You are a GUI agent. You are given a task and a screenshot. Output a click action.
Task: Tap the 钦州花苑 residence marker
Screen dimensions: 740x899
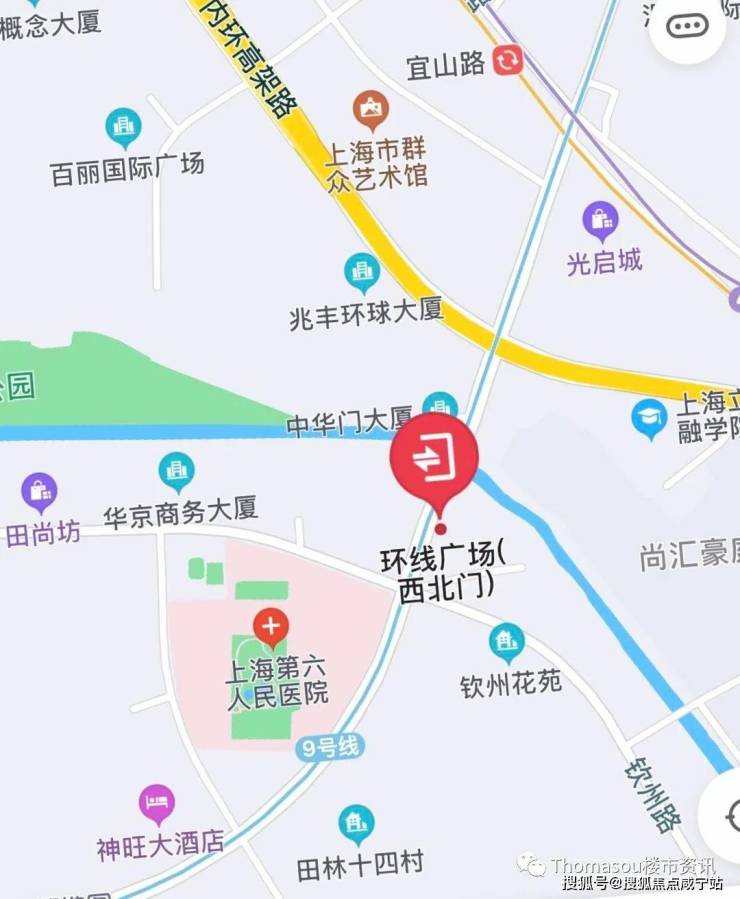point(507,642)
